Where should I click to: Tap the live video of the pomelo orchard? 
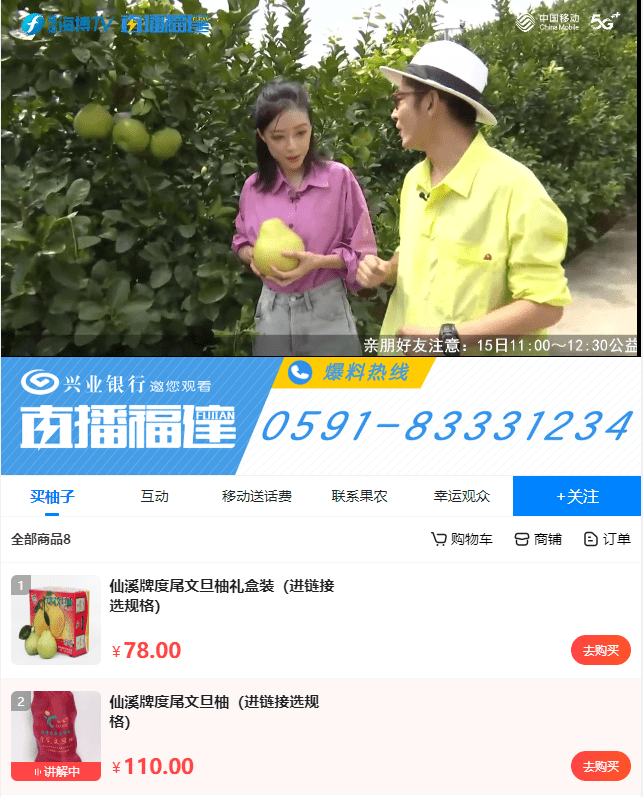pos(321,178)
